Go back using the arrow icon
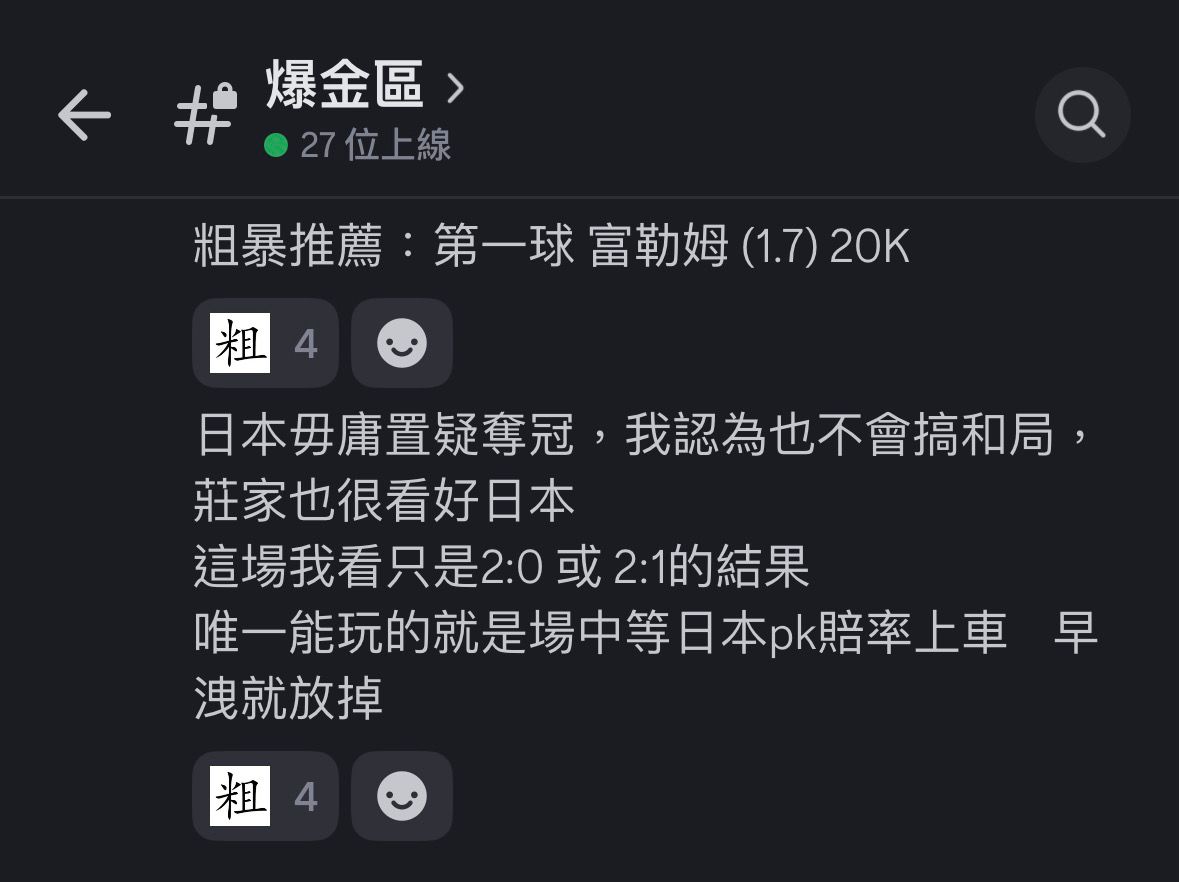1179x882 pixels. pos(84,116)
